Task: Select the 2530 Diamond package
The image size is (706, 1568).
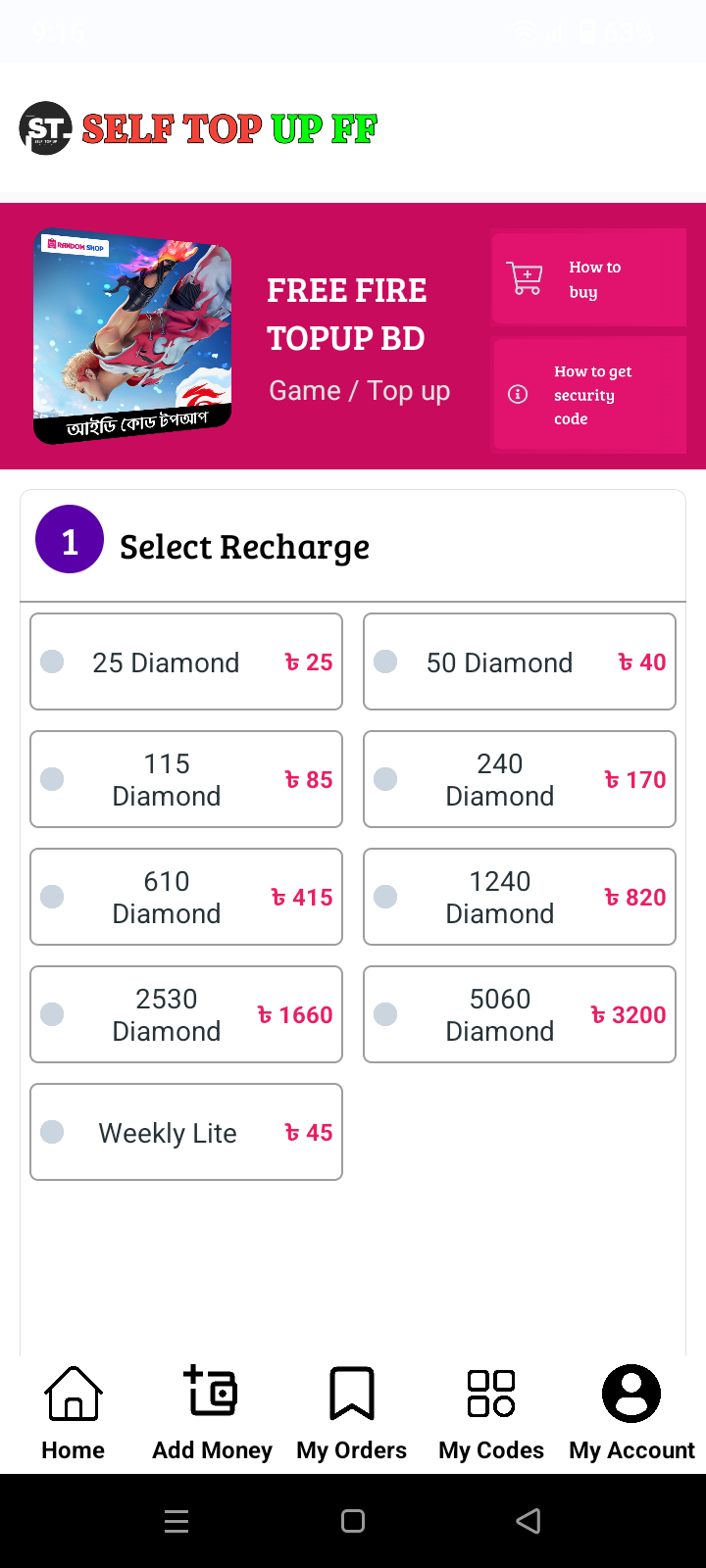Action: point(186,1014)
